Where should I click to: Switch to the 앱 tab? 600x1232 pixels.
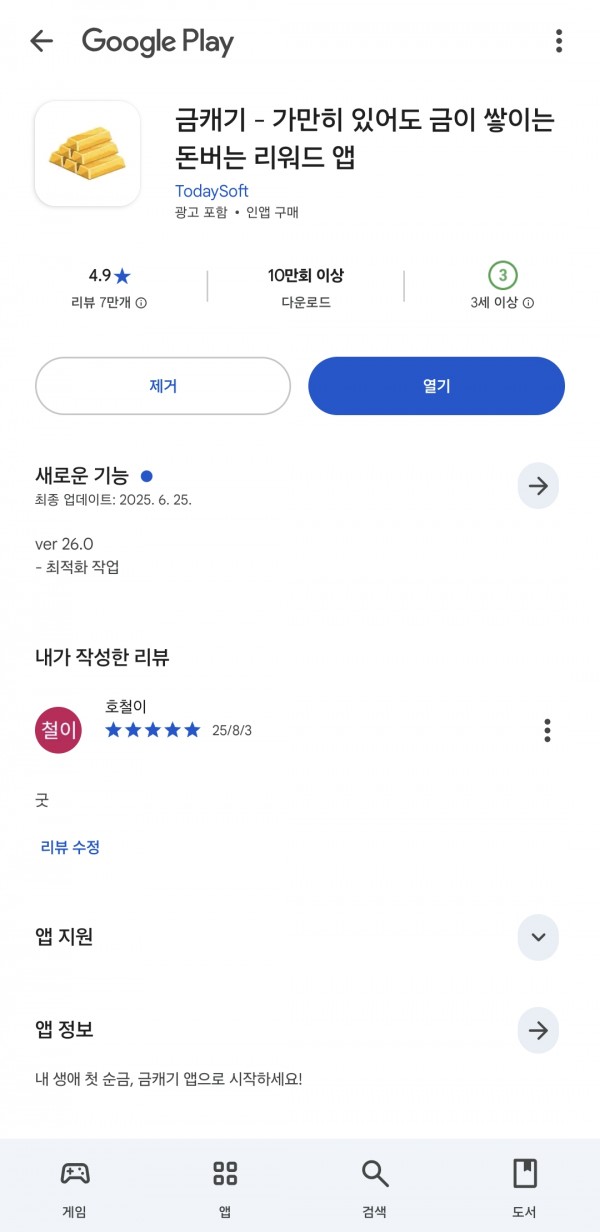click(225, 1188)
